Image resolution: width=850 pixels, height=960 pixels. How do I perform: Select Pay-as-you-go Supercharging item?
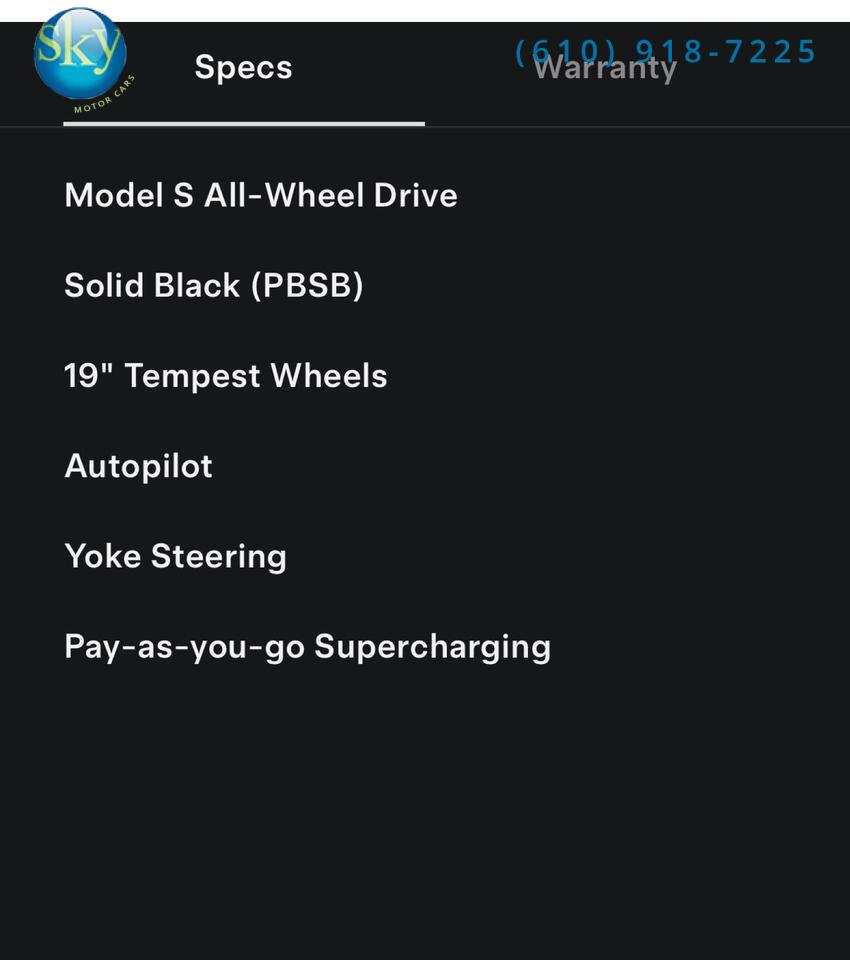click(307, 646)
